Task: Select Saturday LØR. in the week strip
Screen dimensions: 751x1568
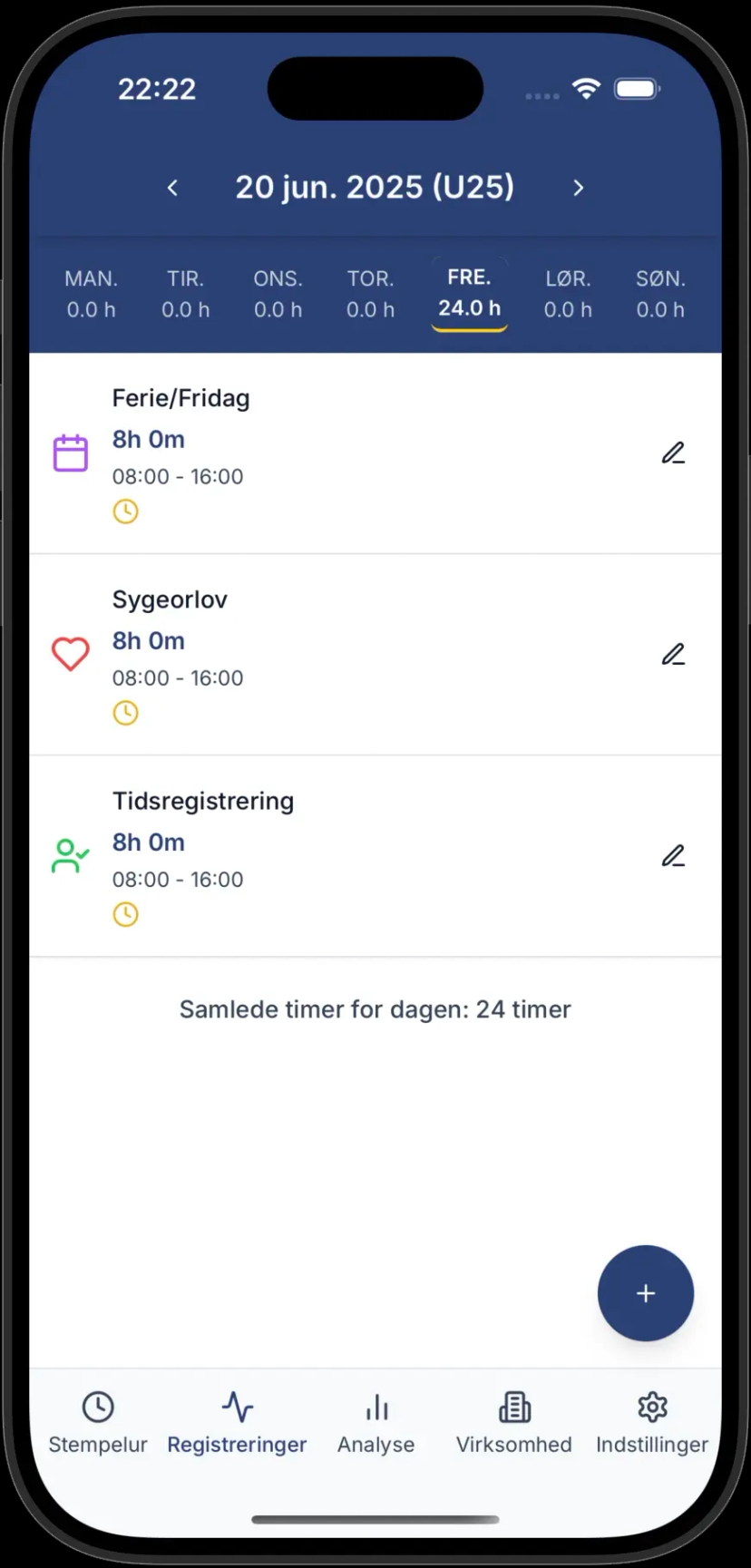Action: tap(568, 293)
